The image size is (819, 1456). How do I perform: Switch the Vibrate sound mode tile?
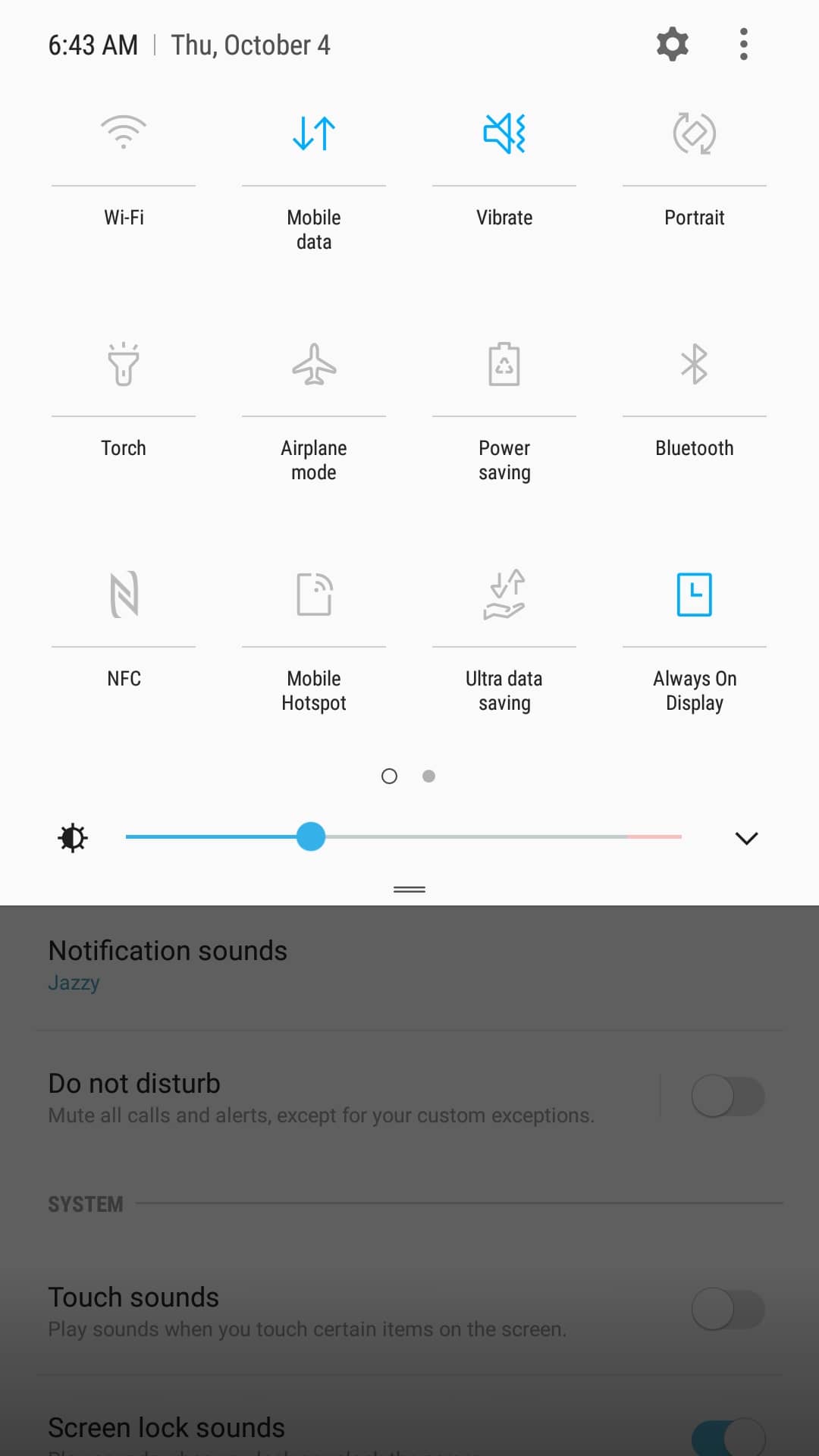(x=504, y=133)
